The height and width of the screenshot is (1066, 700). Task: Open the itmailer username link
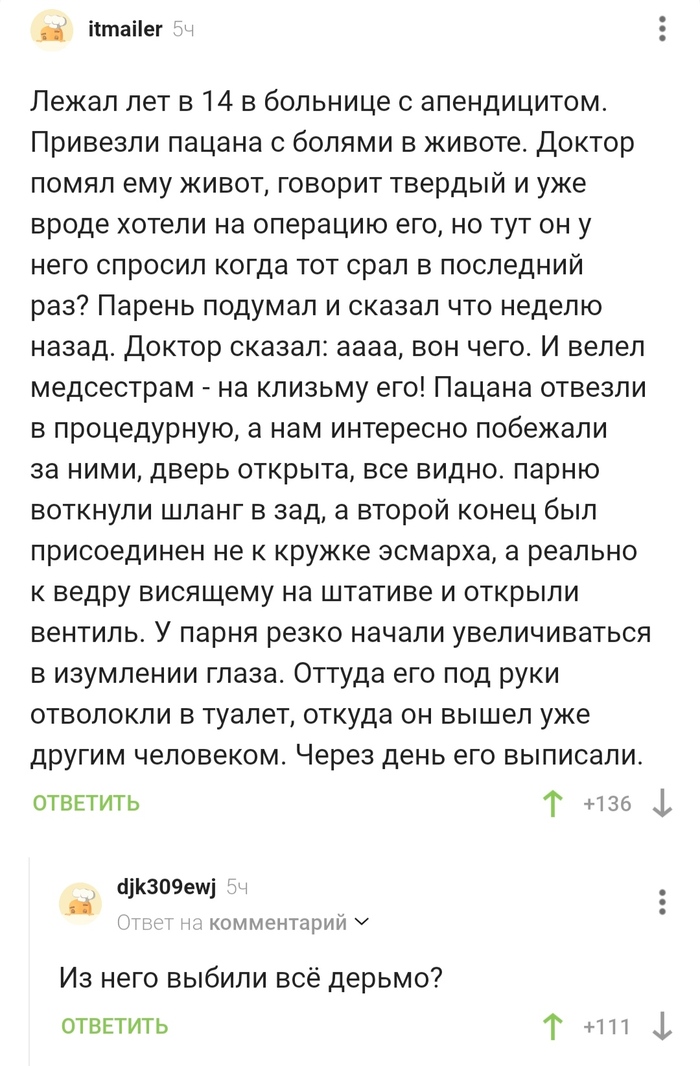(125, 30)
